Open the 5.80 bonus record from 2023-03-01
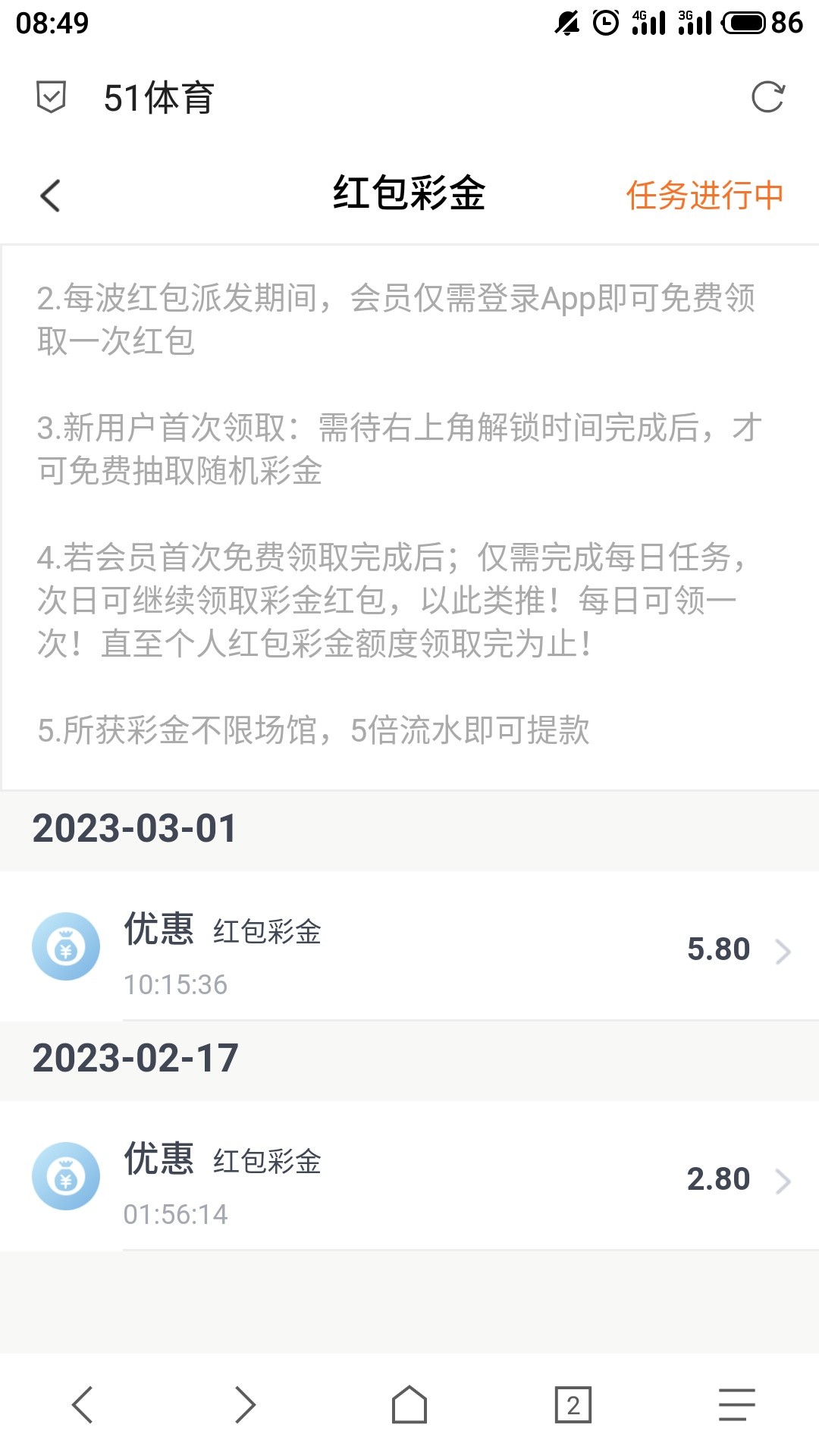This screenshot has width=819, height=1456. pyautogui.click(x=455, y=948)
